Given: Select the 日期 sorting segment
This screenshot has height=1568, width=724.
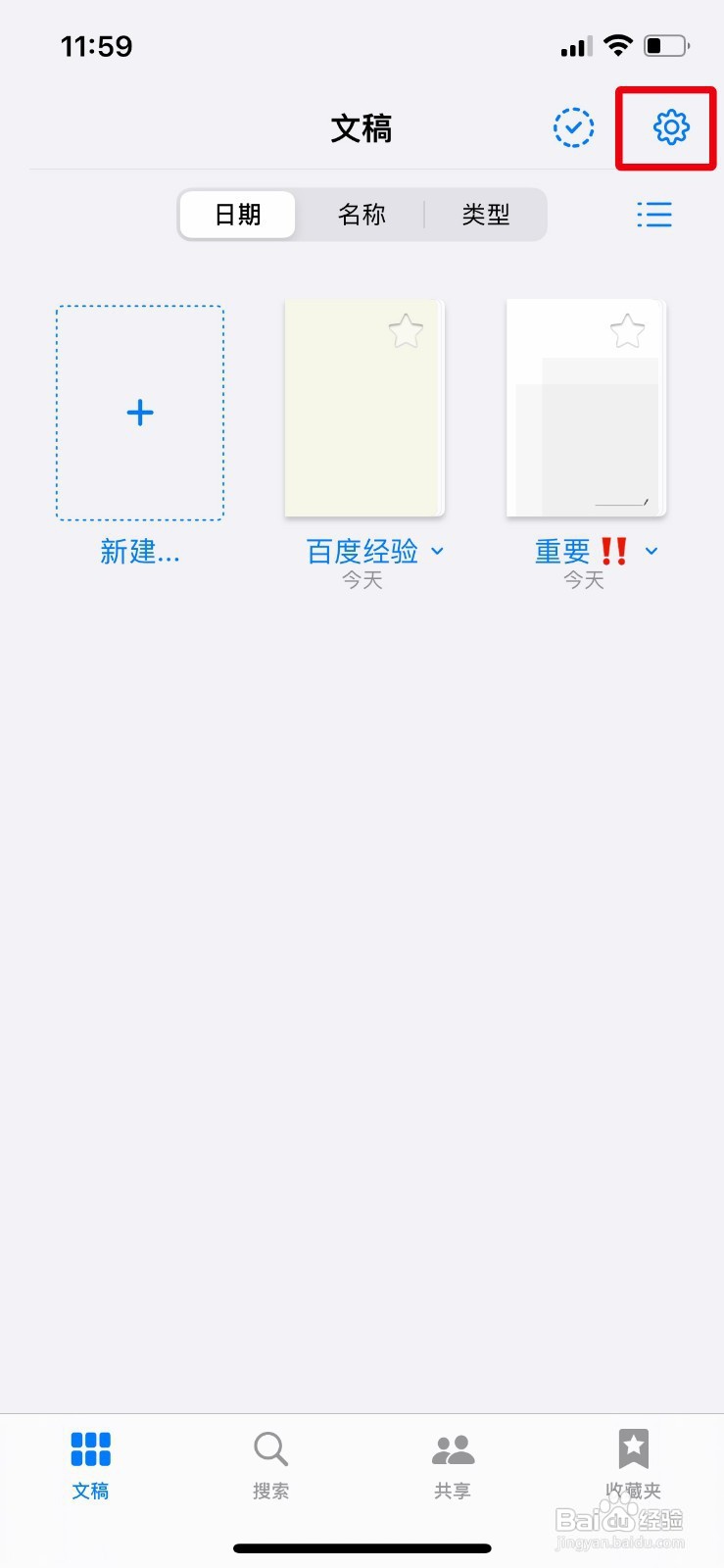Looking at the screenshot, I should point(237,214).
